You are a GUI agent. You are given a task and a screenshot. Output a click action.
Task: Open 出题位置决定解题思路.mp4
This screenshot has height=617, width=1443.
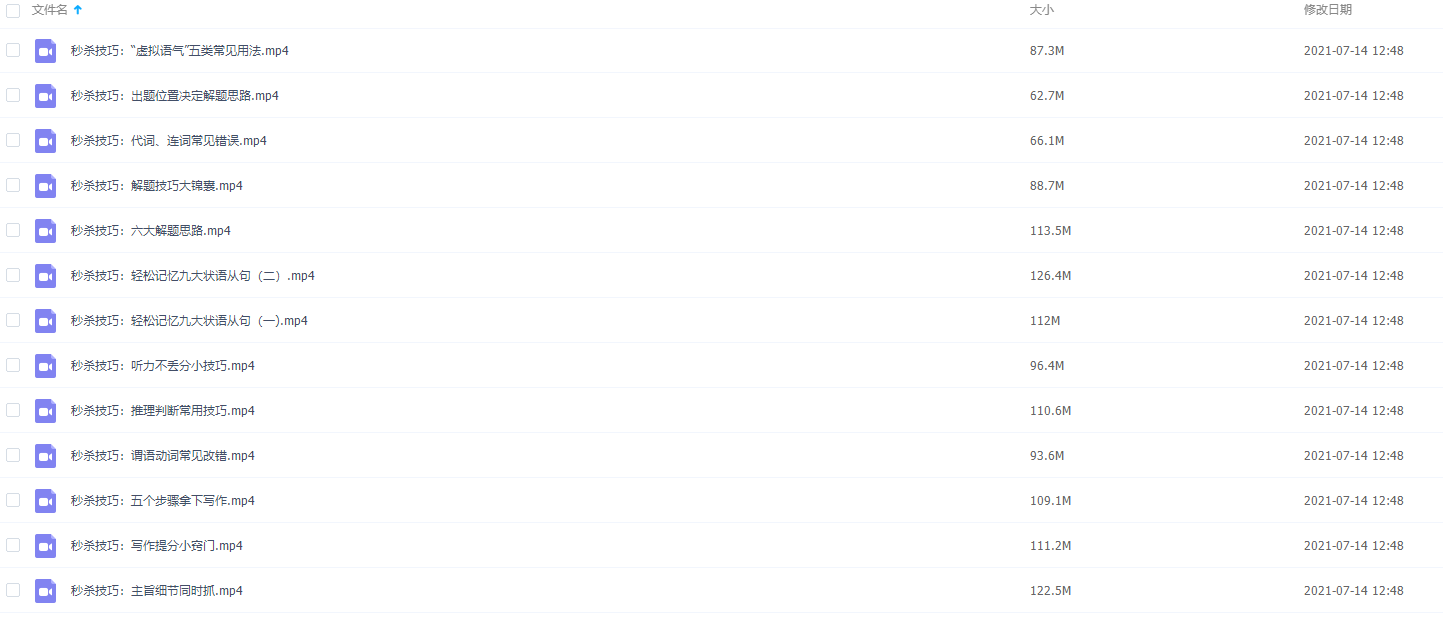(x=174, y=96)
